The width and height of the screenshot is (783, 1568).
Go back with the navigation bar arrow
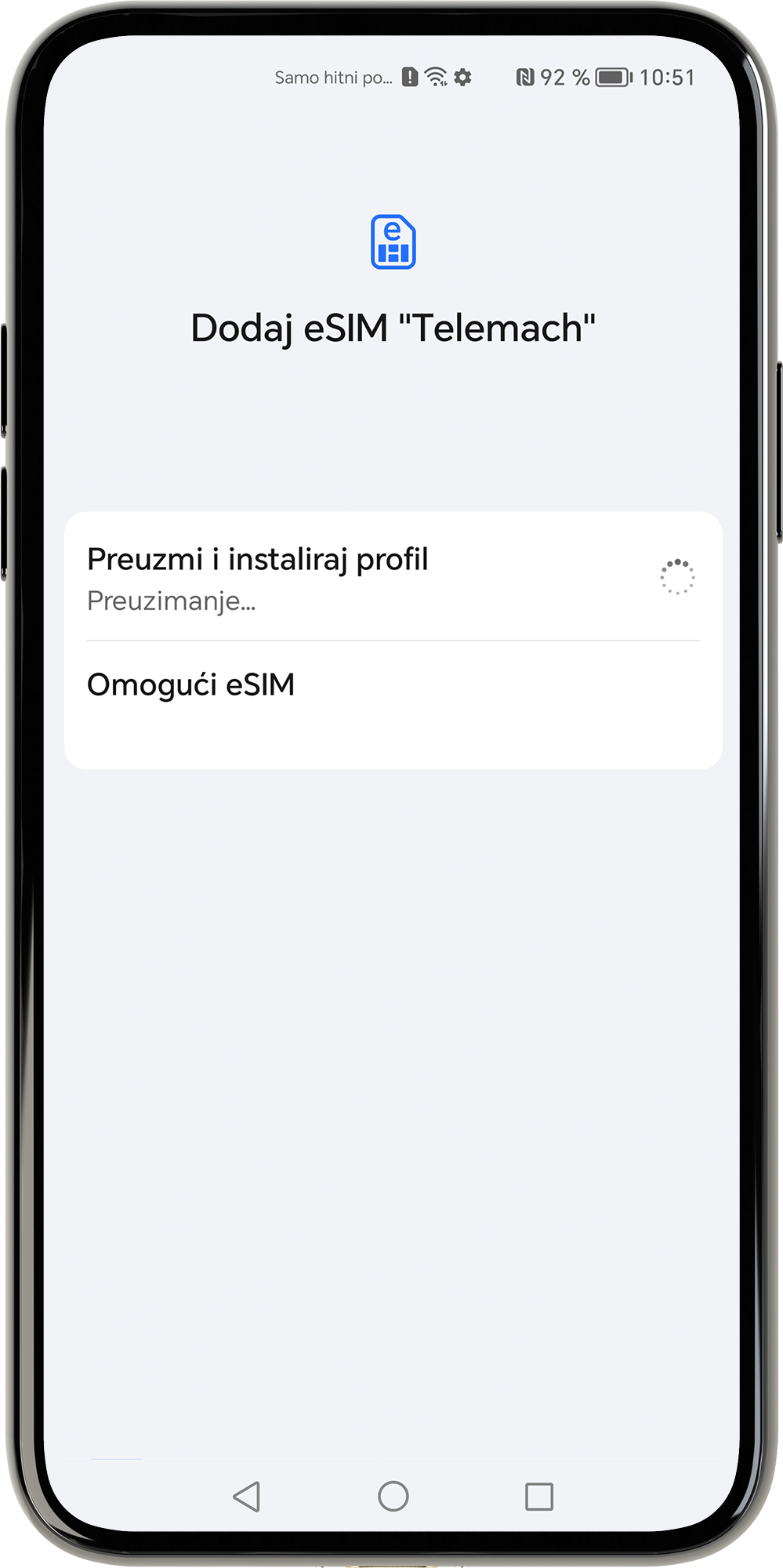(x=247, y=1496)
